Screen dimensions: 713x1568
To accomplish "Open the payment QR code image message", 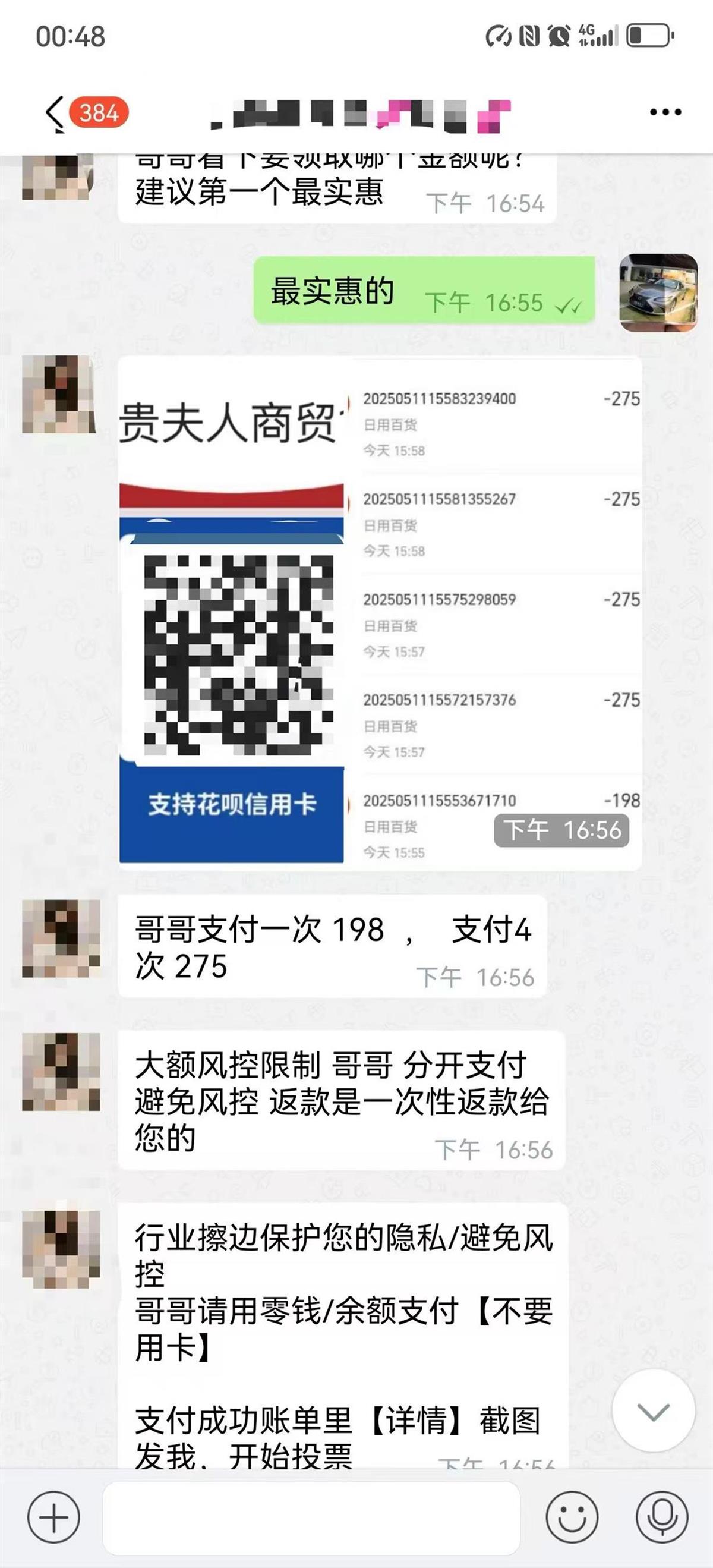I will point(380,613).
